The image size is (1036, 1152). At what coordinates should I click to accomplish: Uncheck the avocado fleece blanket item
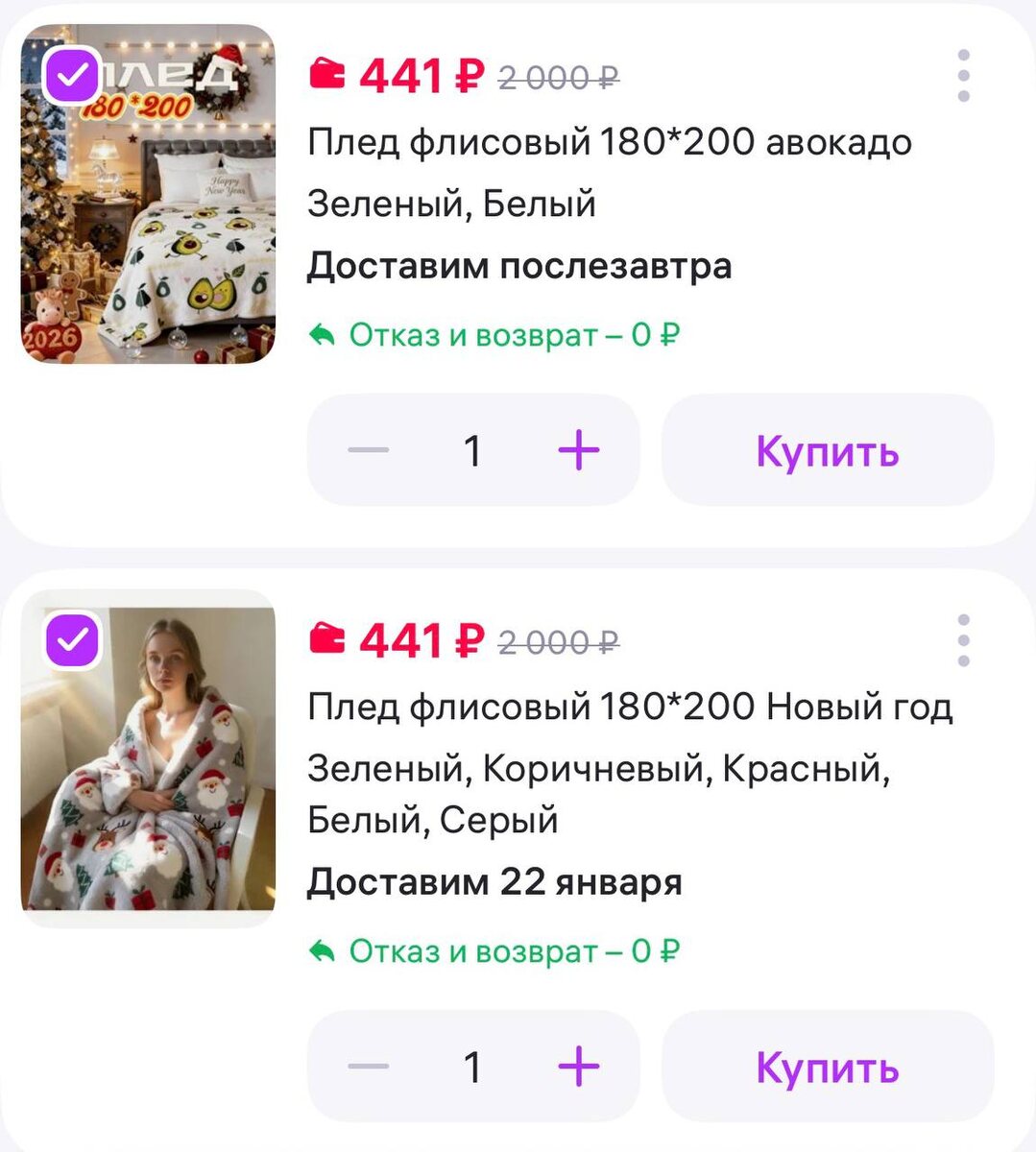(72, 75)
